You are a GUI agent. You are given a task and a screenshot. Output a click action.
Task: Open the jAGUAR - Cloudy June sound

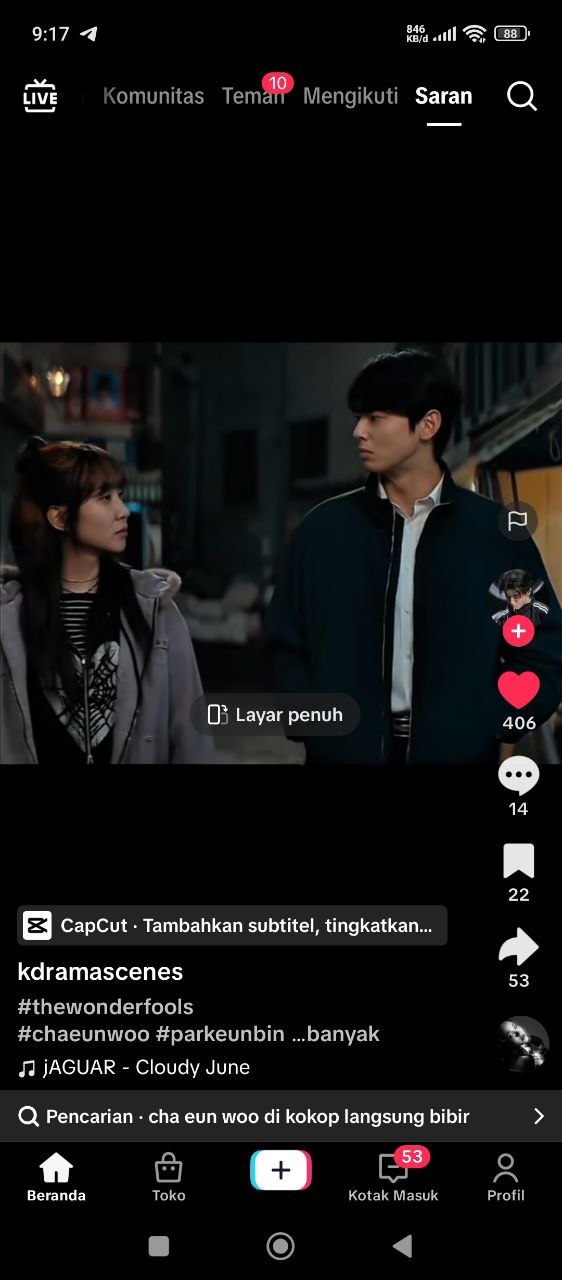click(134, 1067)
